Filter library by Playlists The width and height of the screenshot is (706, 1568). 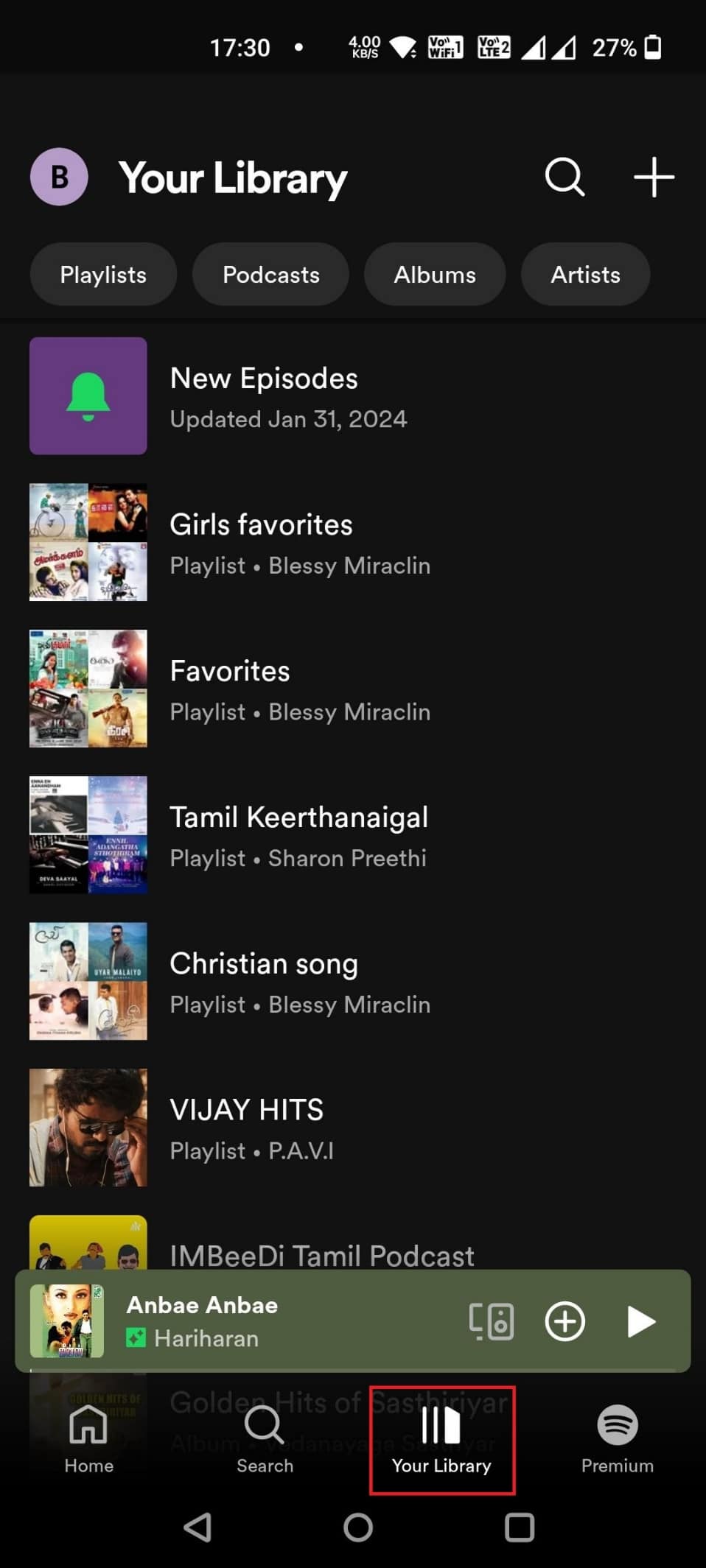point(103,275)
